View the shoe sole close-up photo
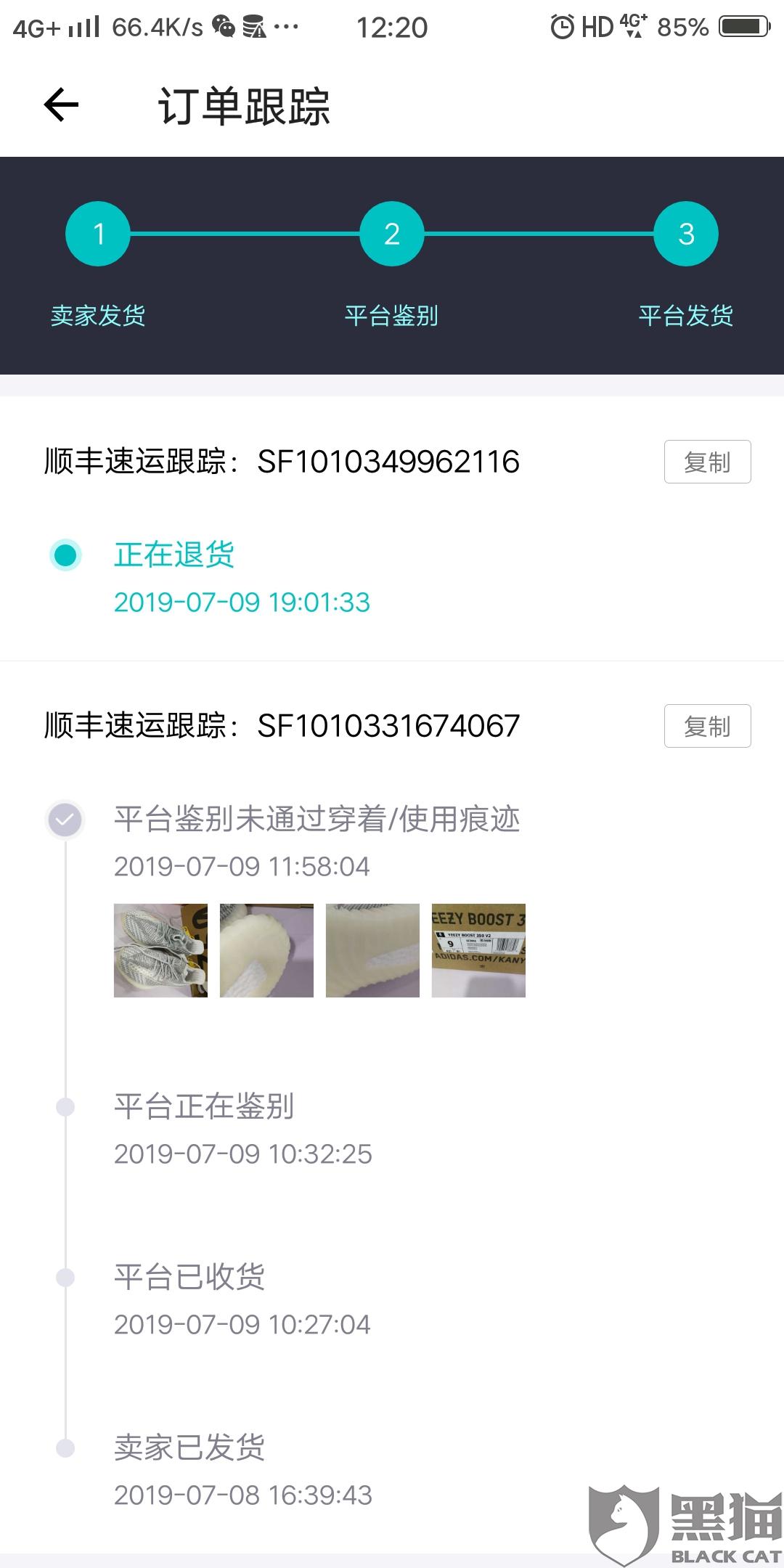 (x=266, y=950)
